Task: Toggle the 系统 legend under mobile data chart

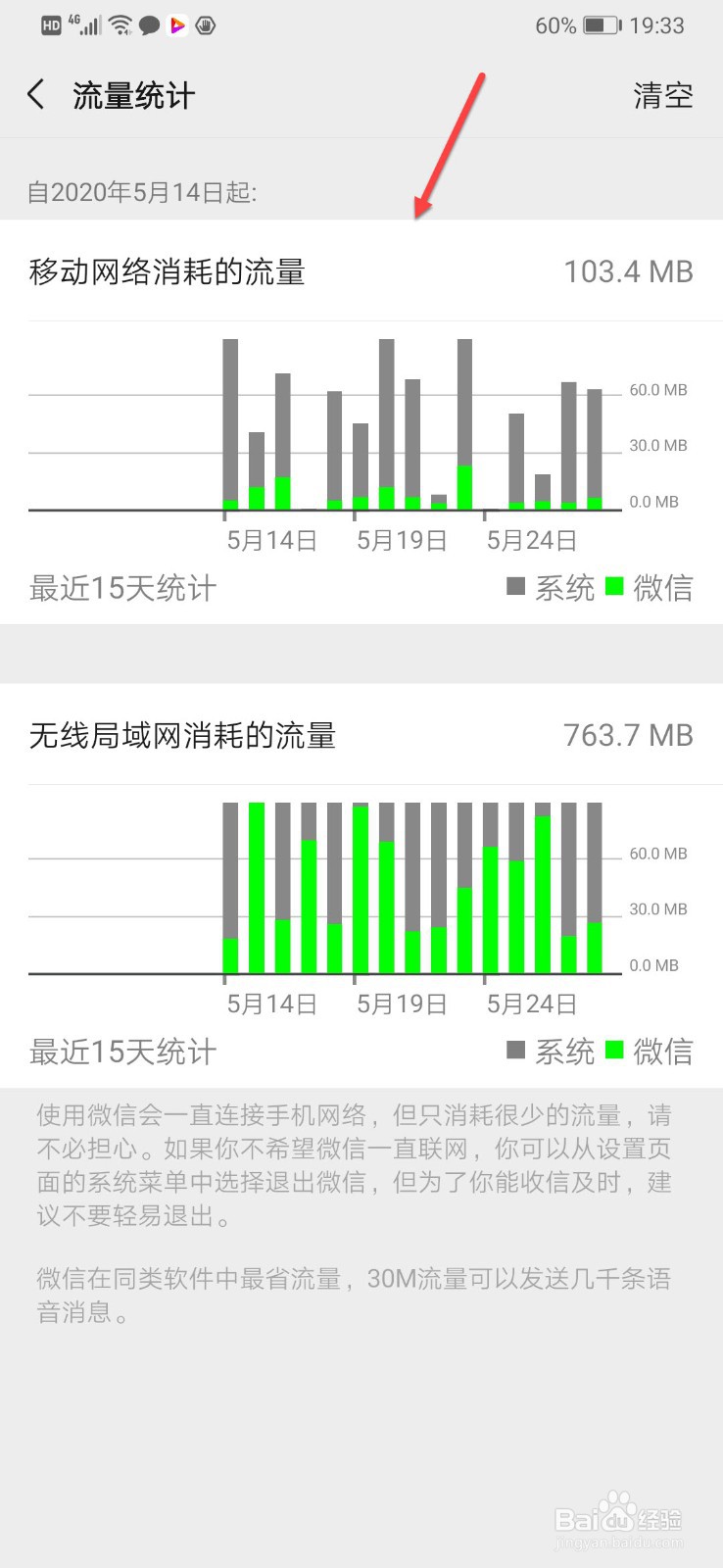Action: coord(563,587)
